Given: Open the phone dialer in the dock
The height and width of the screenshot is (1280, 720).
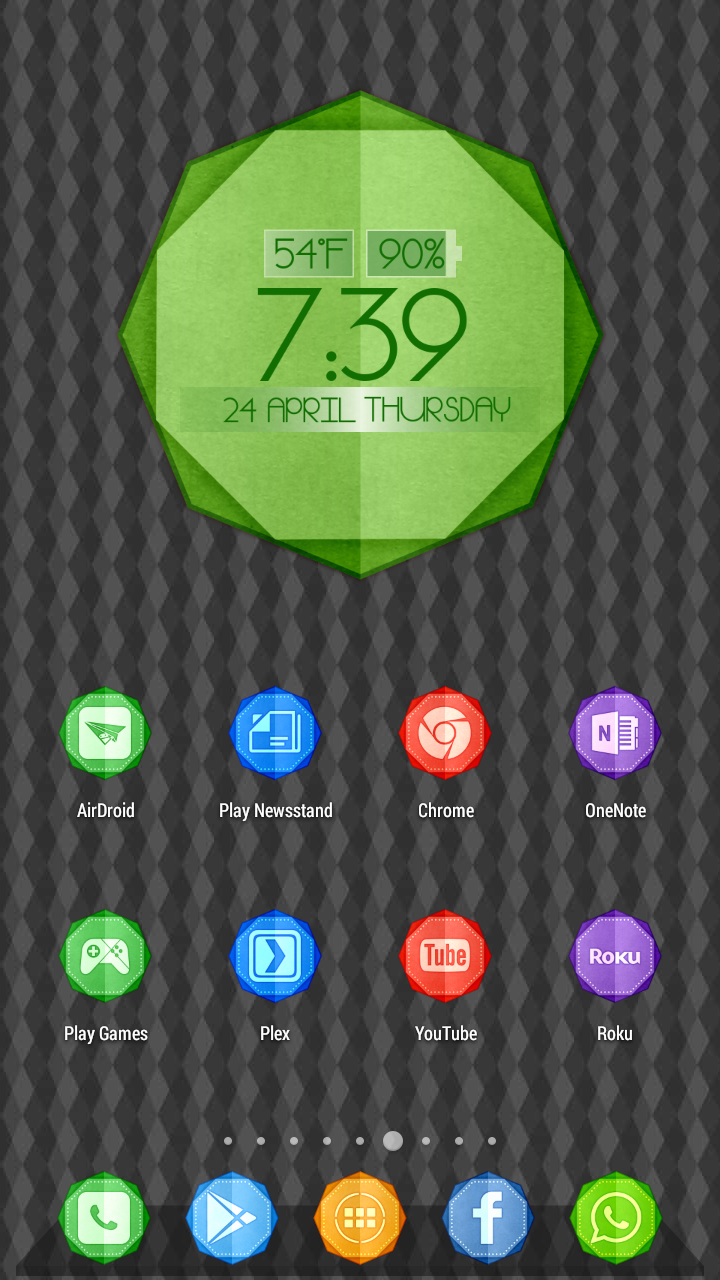Looking at the screenshot, I should point(105,1219).
